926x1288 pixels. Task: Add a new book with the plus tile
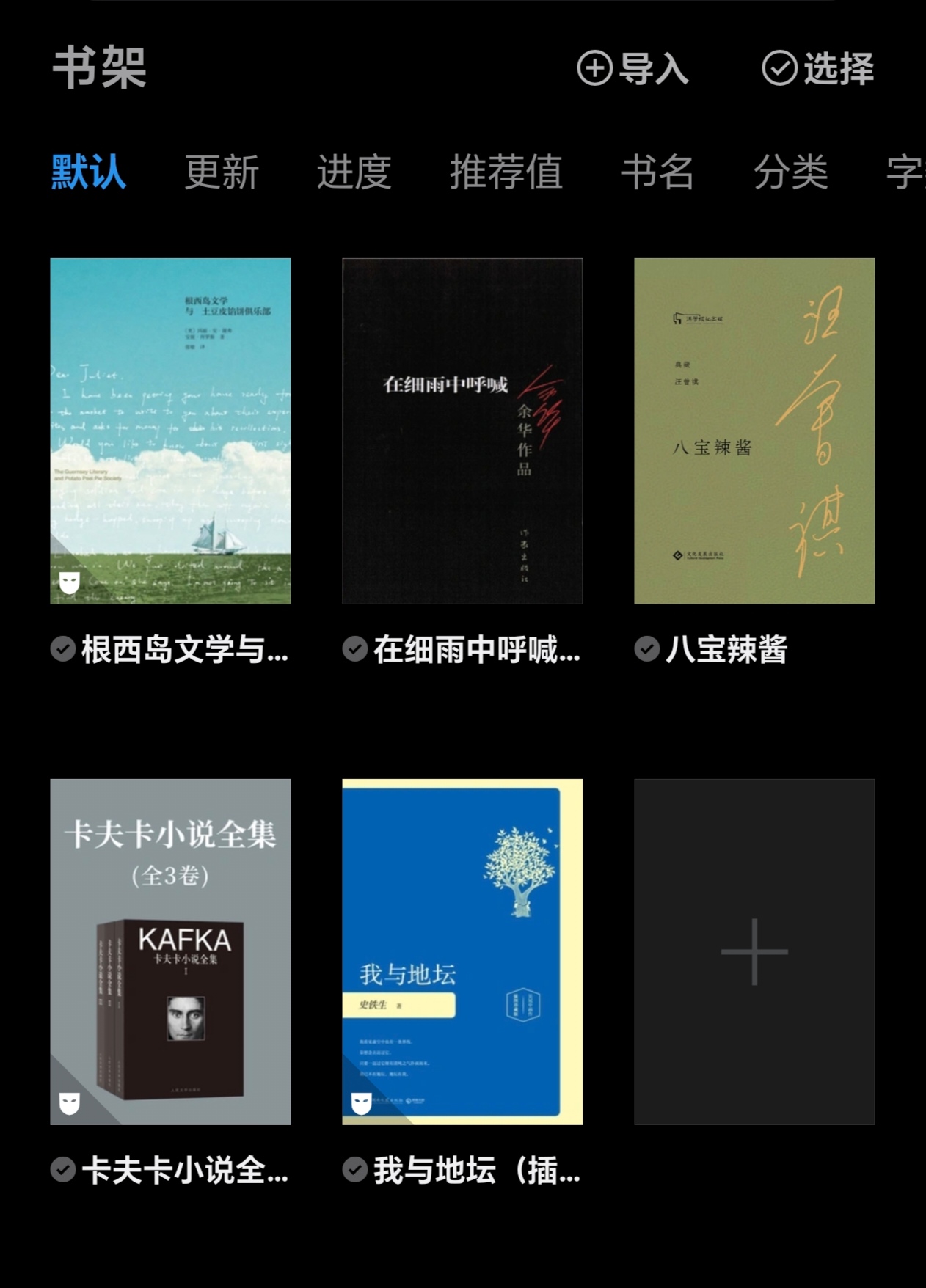coord(754,951)
